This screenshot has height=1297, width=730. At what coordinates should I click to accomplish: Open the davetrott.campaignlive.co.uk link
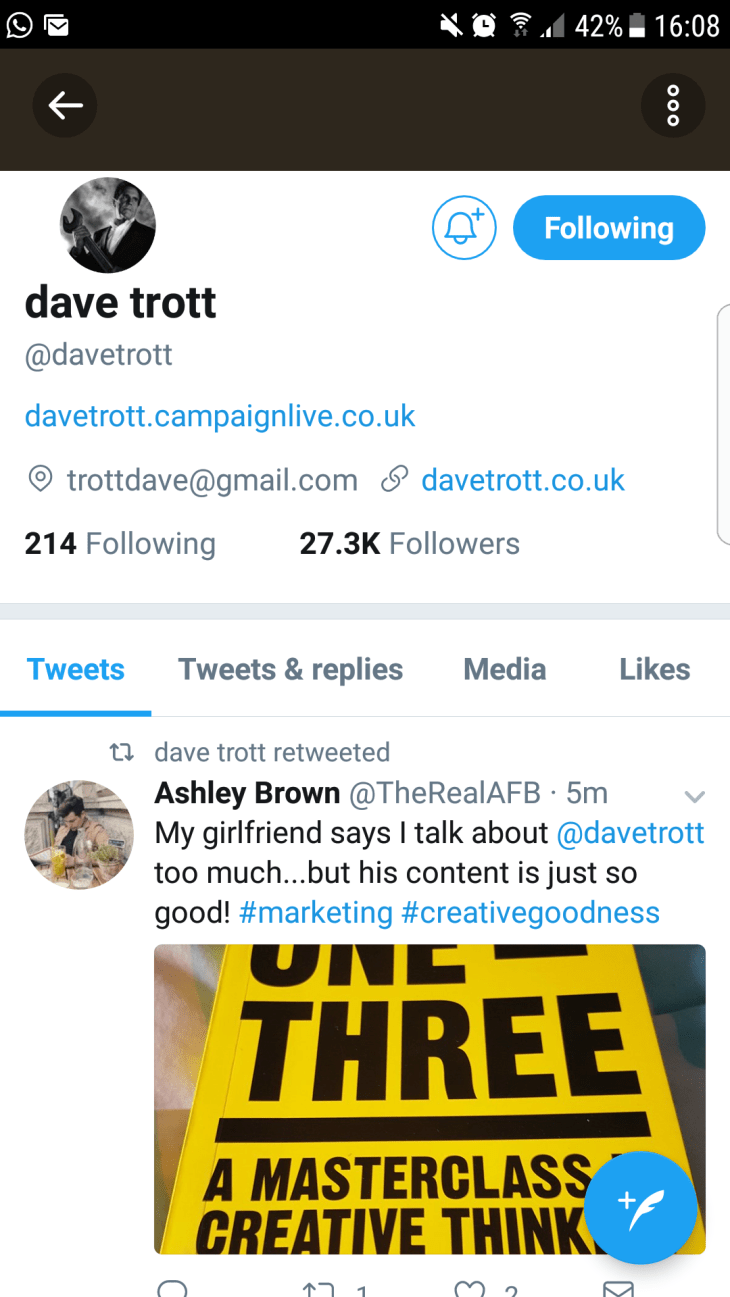click(220, 416)
